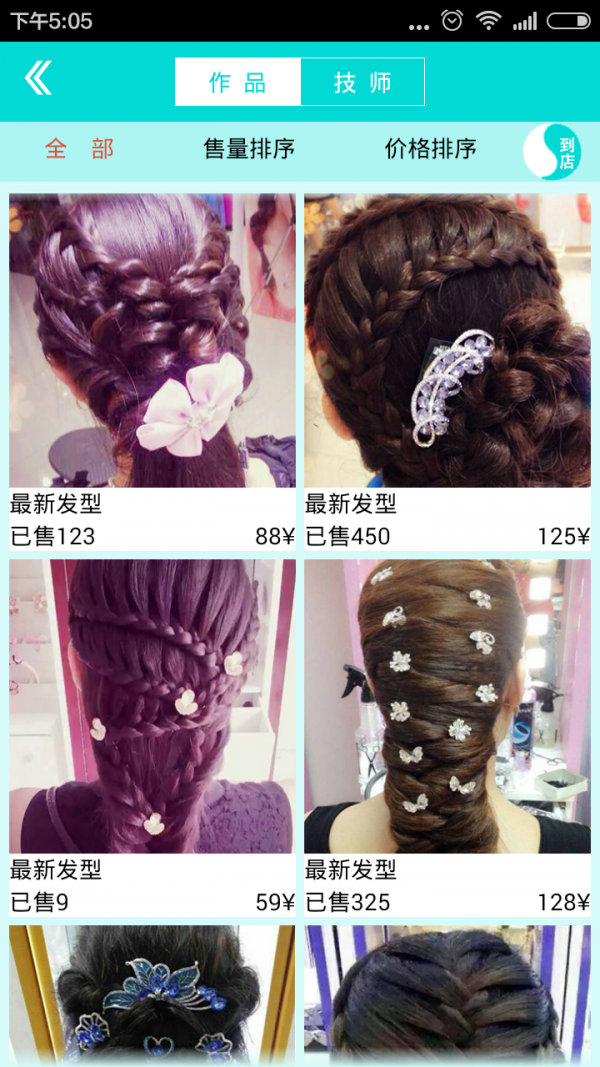Image resolution: width=600 pixels, height=1067 pixels.
Task: Tap the 到店 round button
Action: point(553,151)
